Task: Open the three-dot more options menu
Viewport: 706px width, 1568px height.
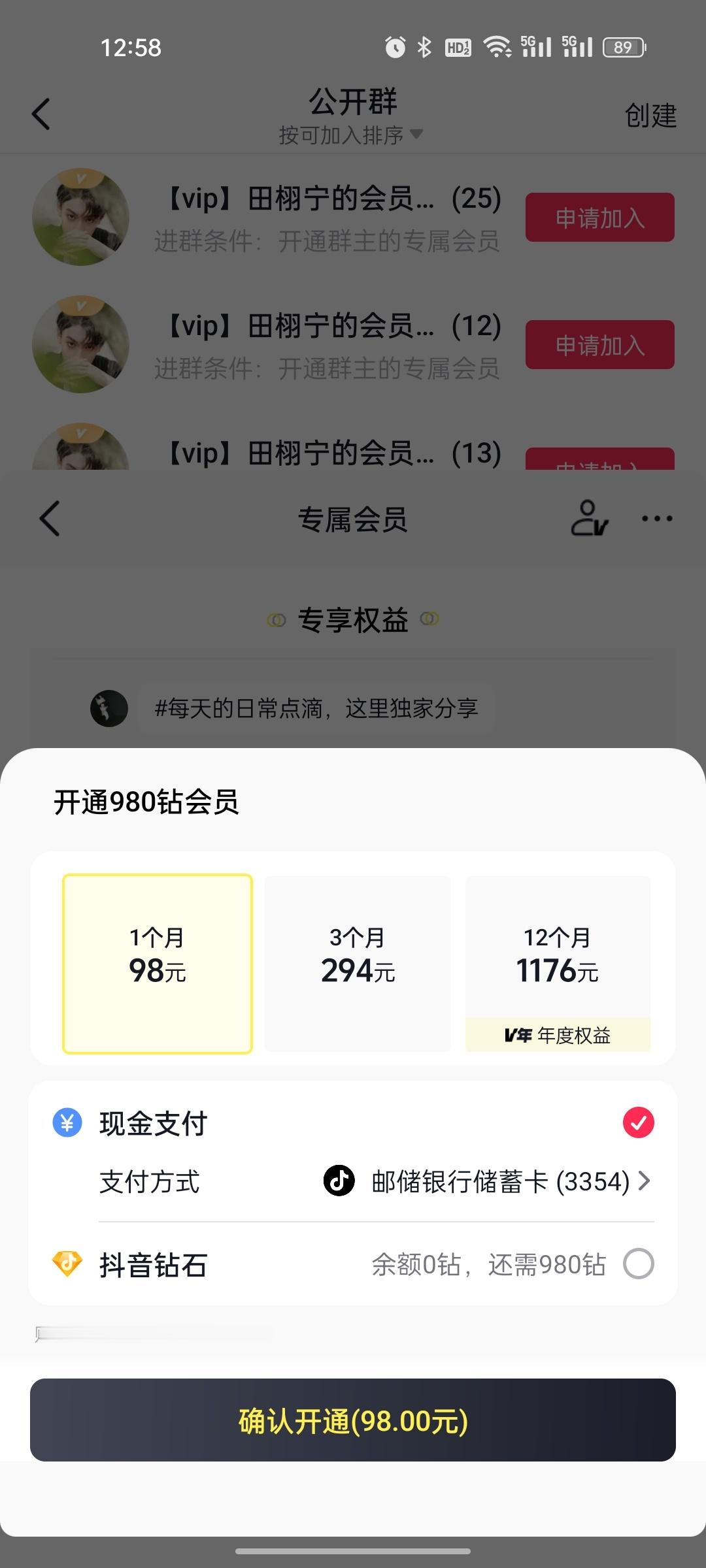Action: tap(655, 518)
